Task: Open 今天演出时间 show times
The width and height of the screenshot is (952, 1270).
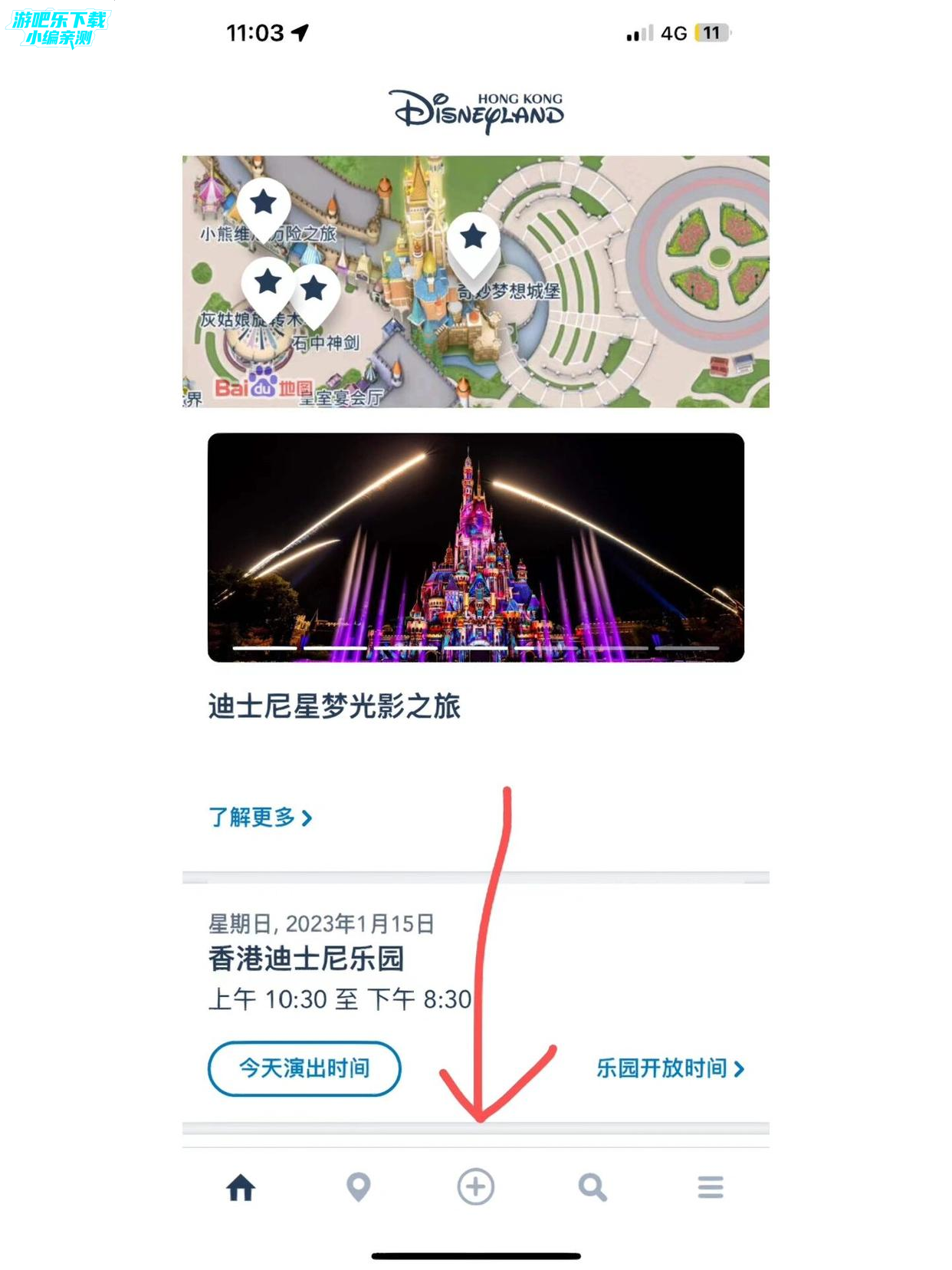Action: coord(304,1068)
